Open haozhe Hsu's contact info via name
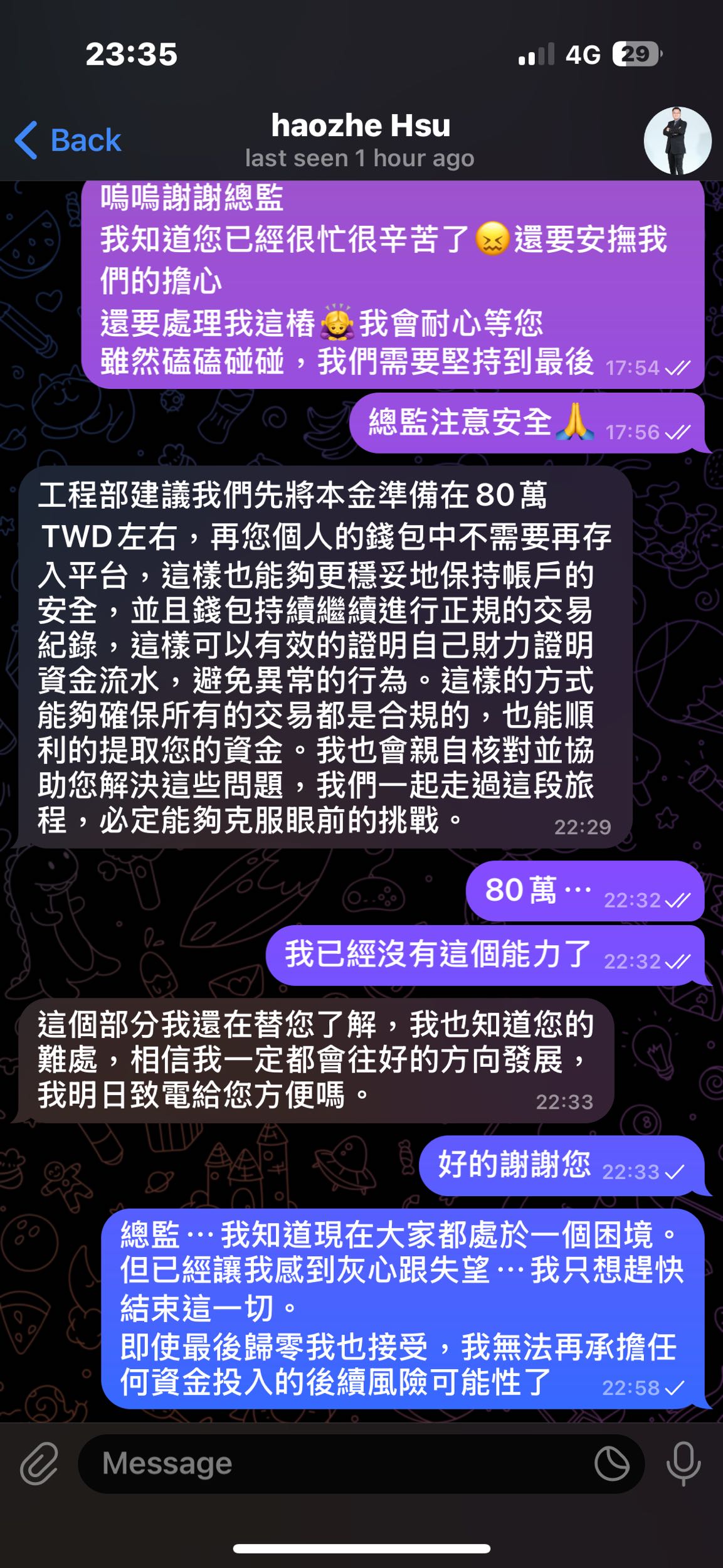The image size is (723, 1568). (361, 125)
